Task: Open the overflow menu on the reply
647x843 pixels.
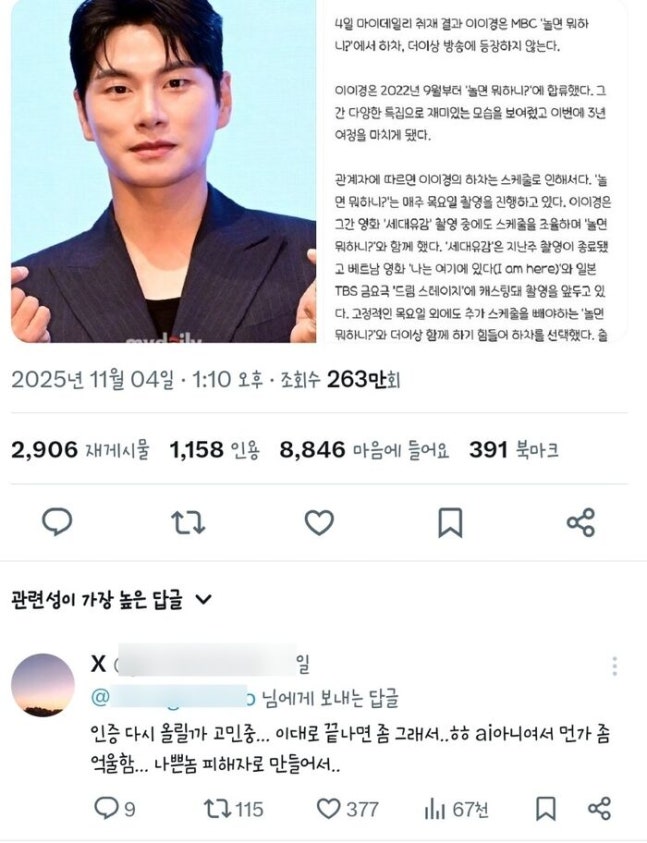Action: tap(614, 666)
